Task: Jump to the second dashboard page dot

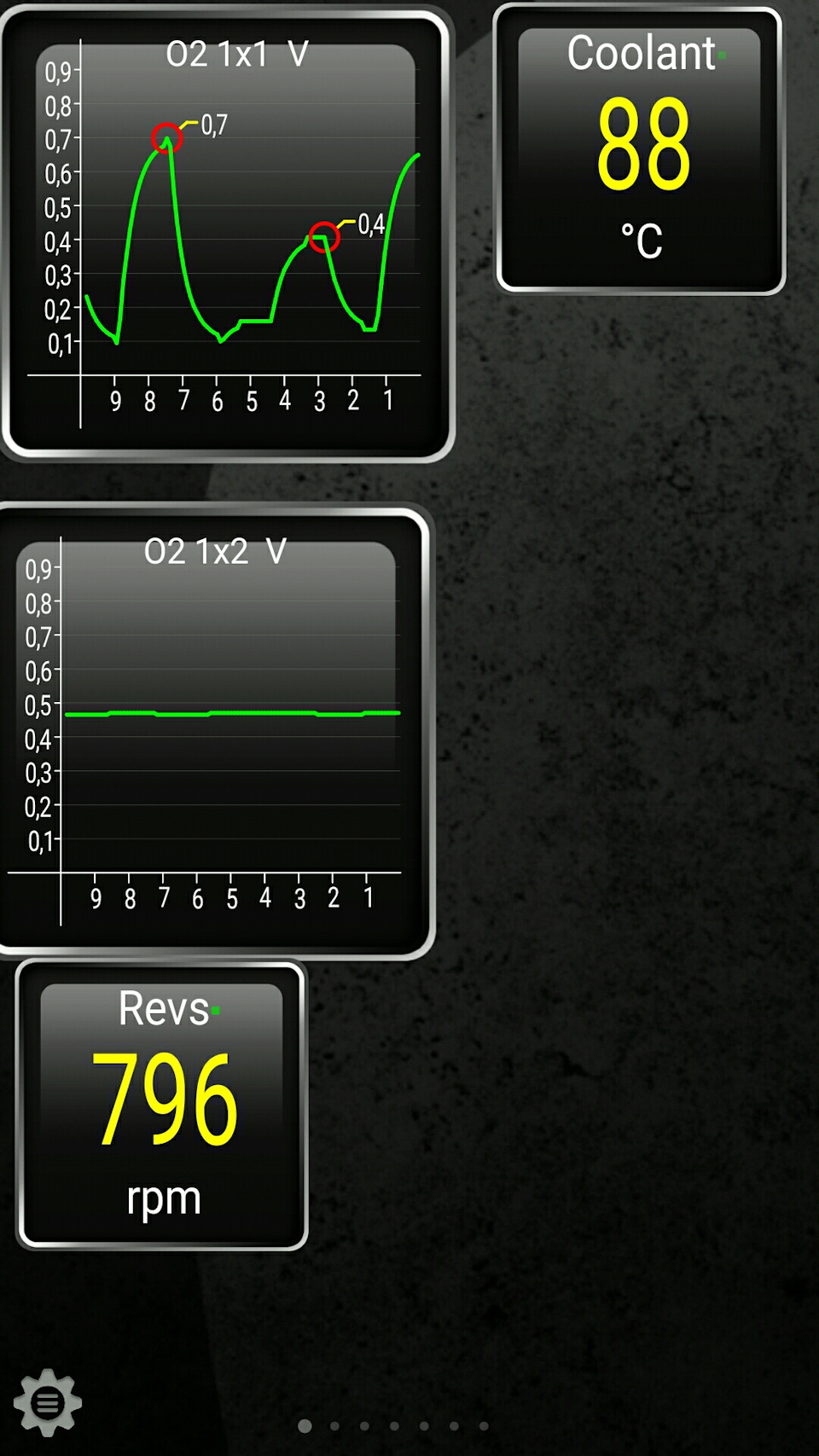Action: click(x=334, y=1426)
